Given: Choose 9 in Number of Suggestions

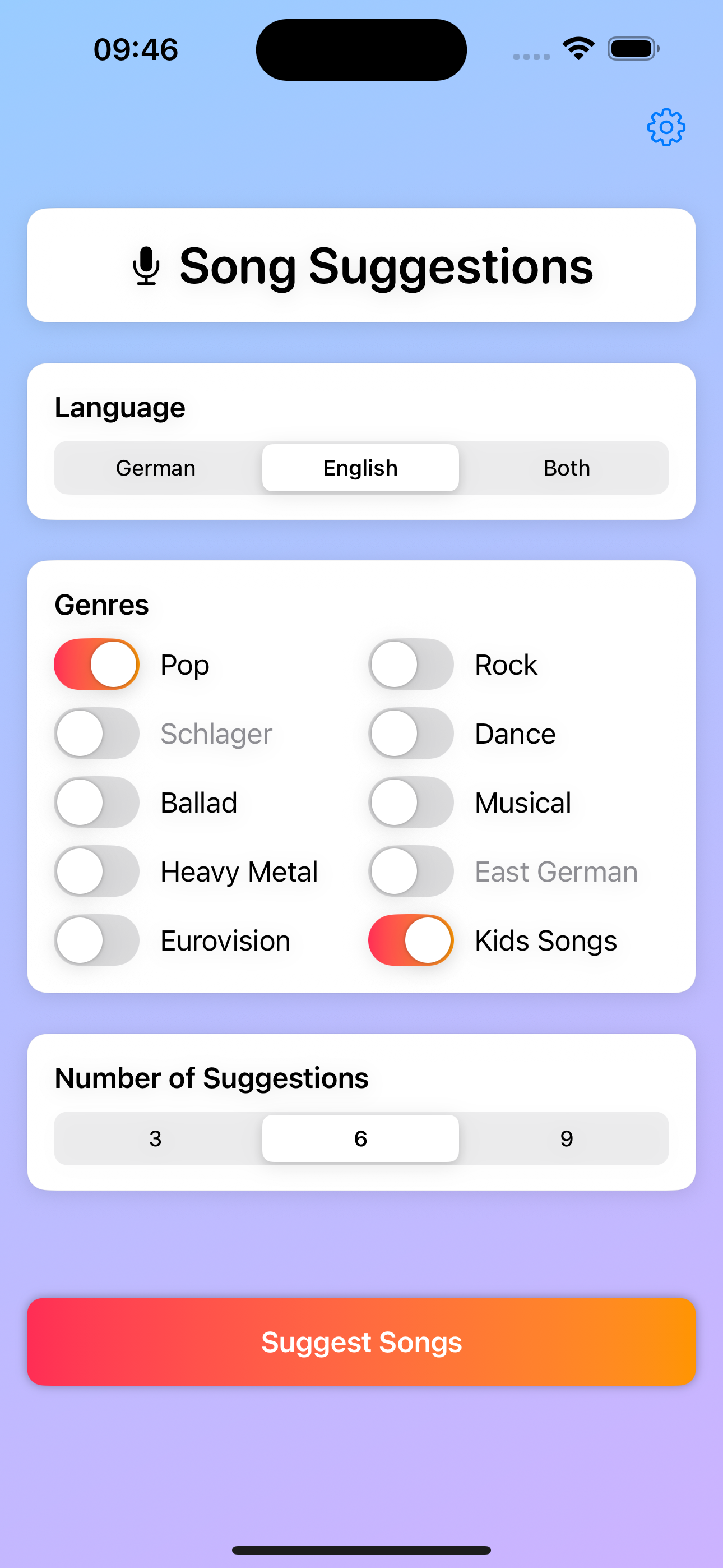Looking at the screenshot, I should (566, 1138).
